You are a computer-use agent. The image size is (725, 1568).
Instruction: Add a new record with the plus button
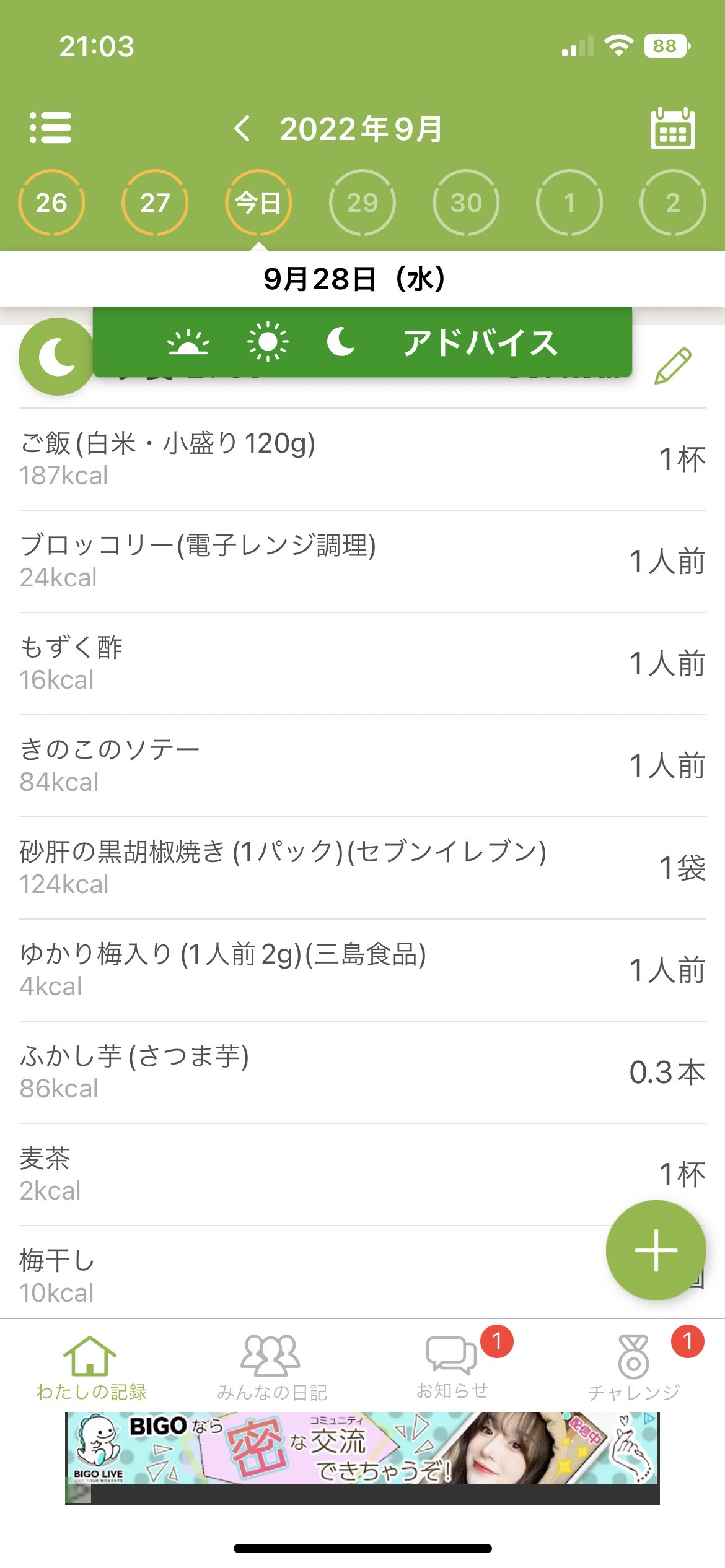(656, 1250)
